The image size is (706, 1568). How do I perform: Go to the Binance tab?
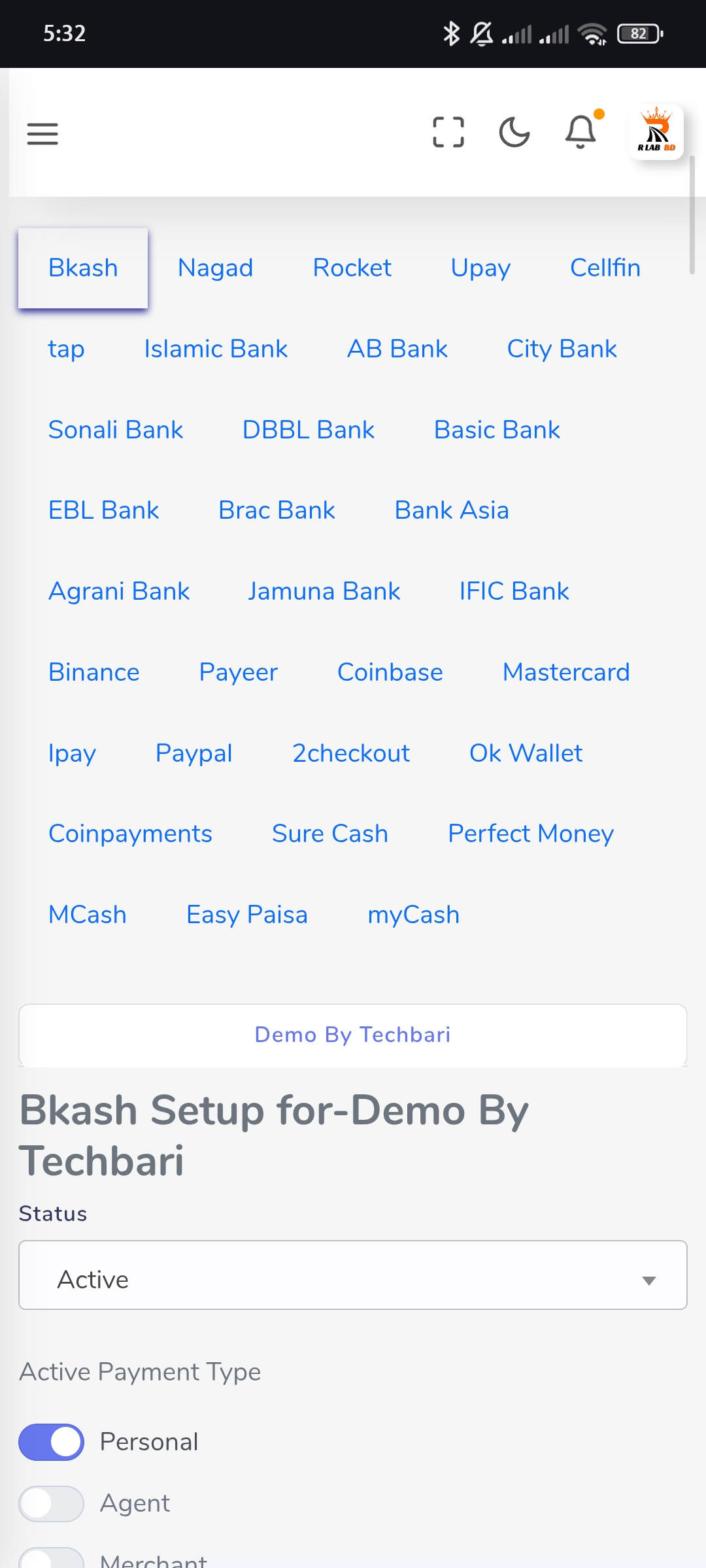click(94, 672)
